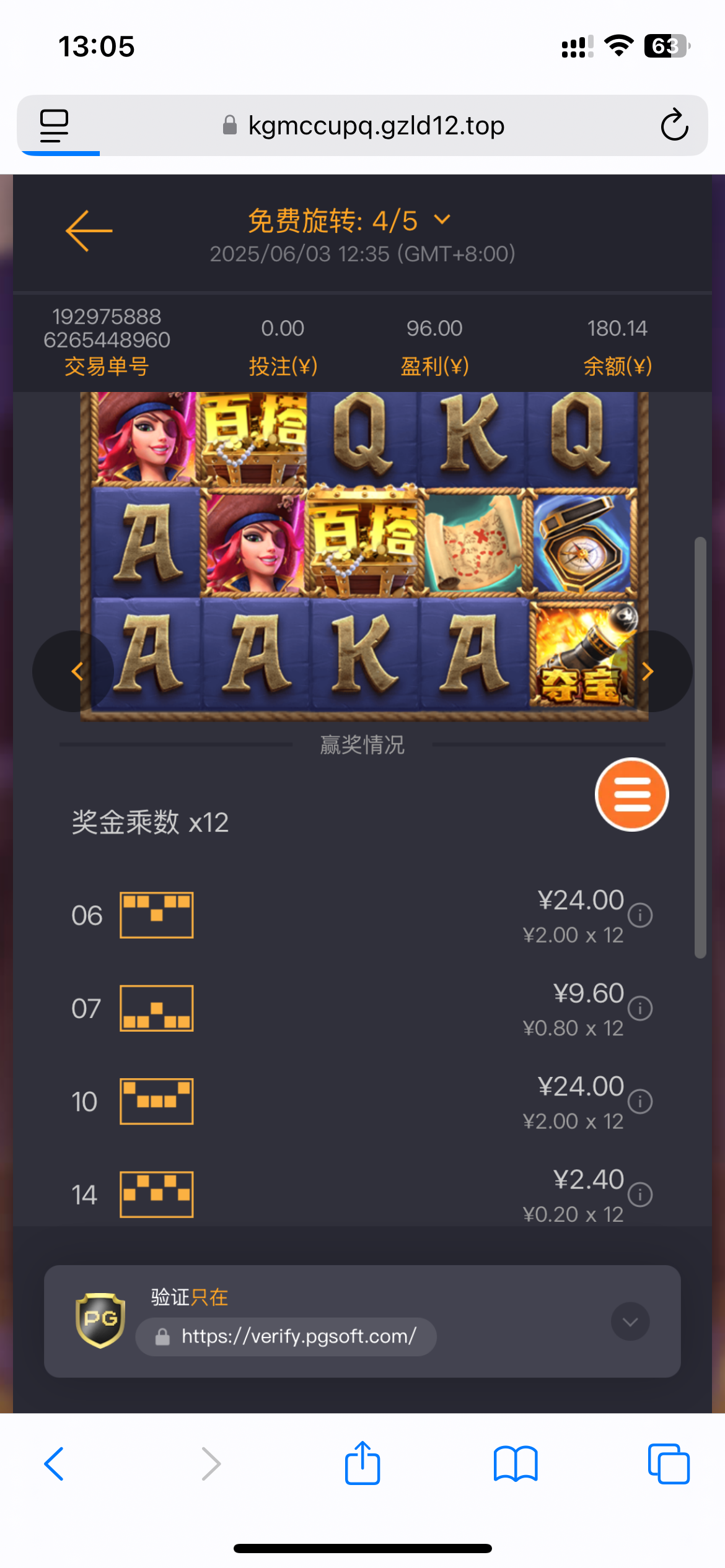This screenshot has height=1568, width=725.
Task: Tap the address bar URL
Action: (376, 126)
